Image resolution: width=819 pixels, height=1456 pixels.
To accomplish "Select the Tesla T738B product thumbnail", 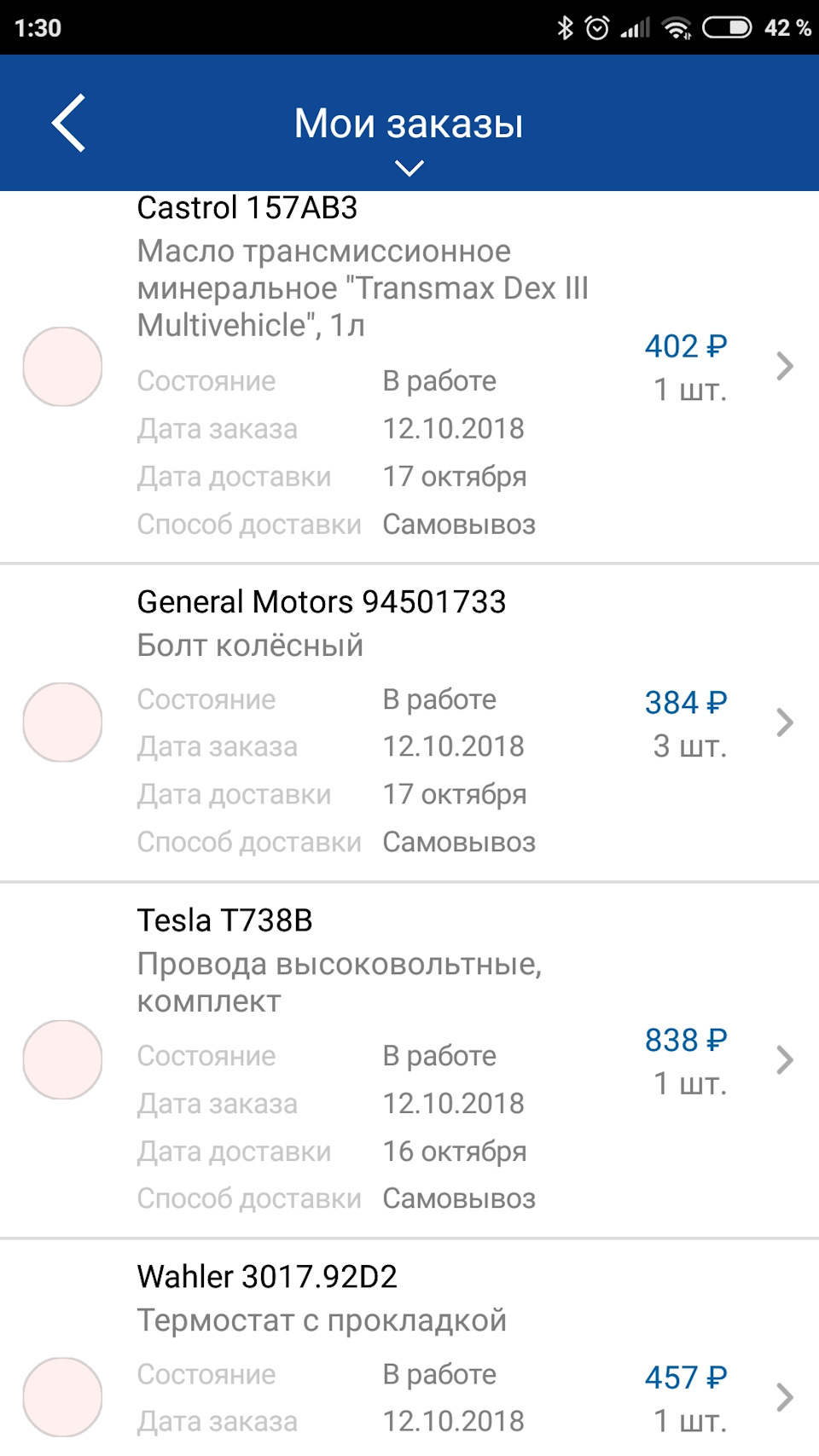I will tap(61, 1060).
